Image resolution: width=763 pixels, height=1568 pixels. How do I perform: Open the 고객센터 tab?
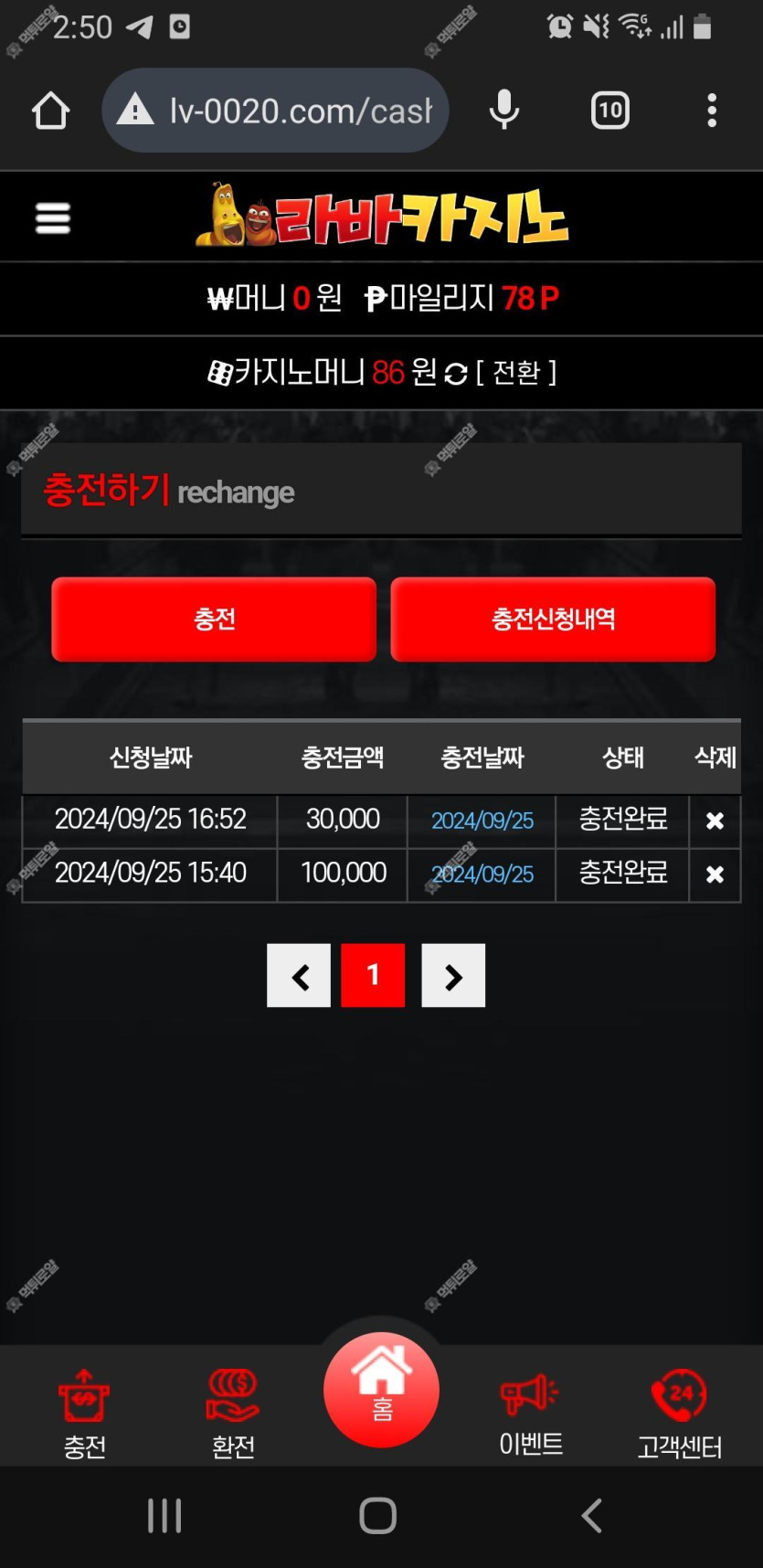(679, 1412)
